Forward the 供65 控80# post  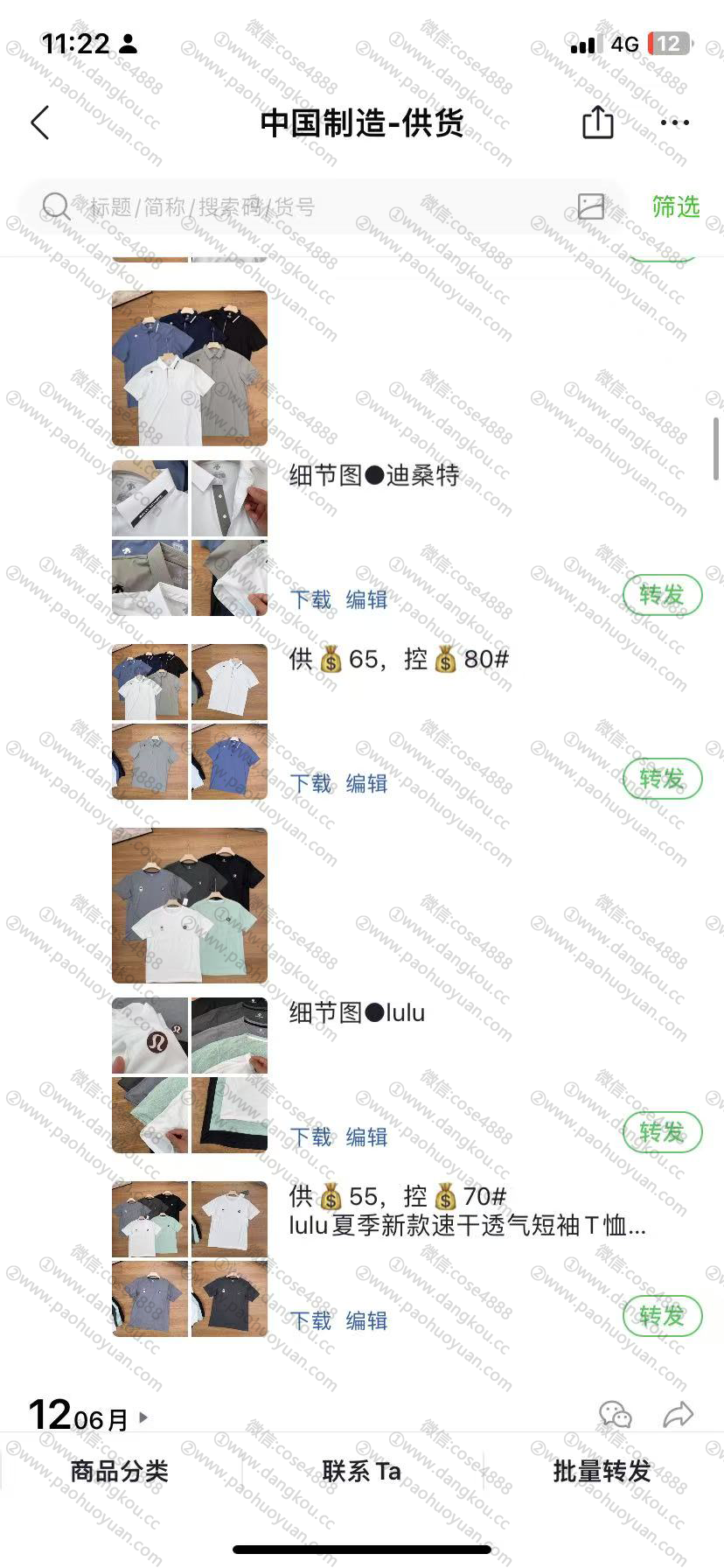click(662, 779)
